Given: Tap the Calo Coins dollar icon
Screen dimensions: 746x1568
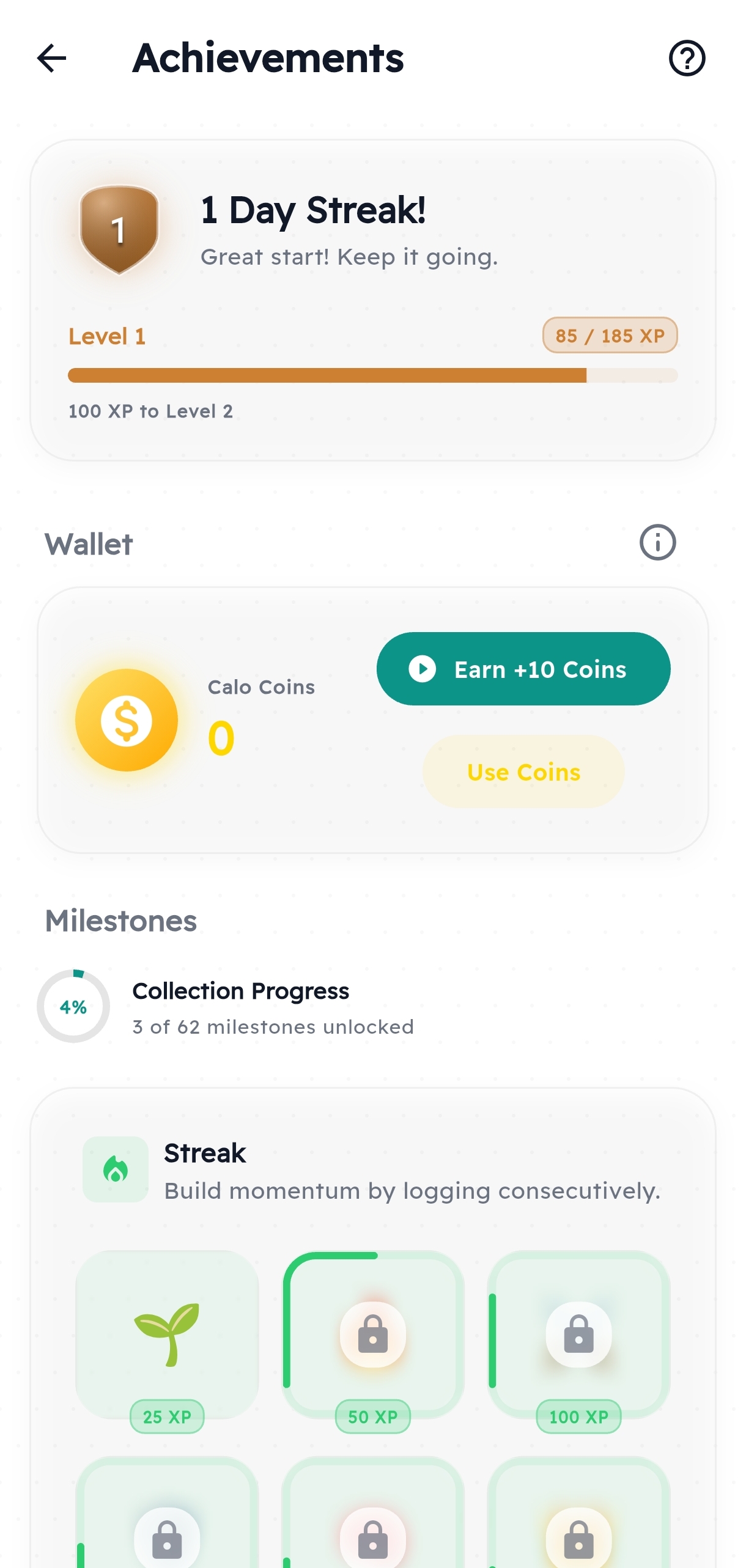Looking at the screenshot, I should (127, 720).
